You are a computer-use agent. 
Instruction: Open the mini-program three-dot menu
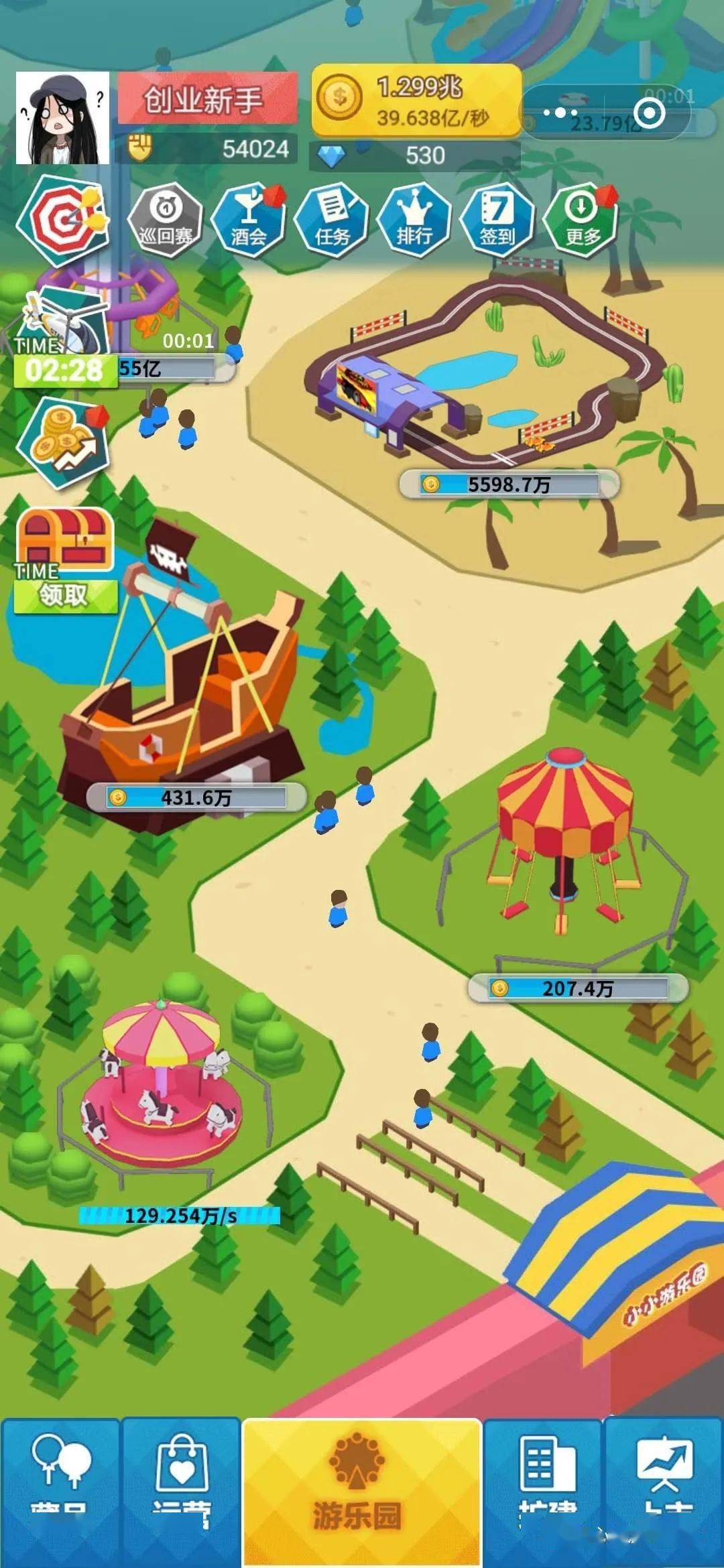tap(560, 114)
